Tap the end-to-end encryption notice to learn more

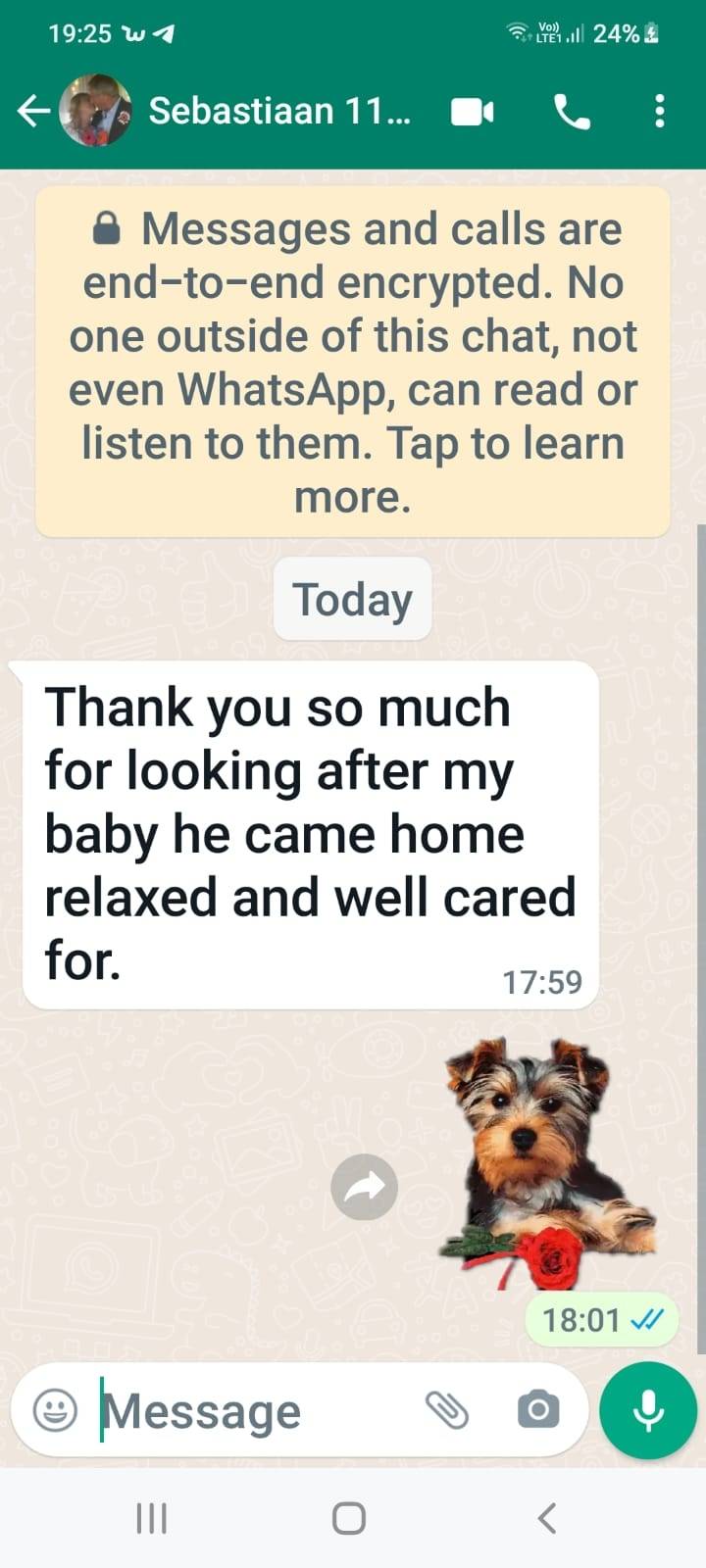[x=353, y=363]
